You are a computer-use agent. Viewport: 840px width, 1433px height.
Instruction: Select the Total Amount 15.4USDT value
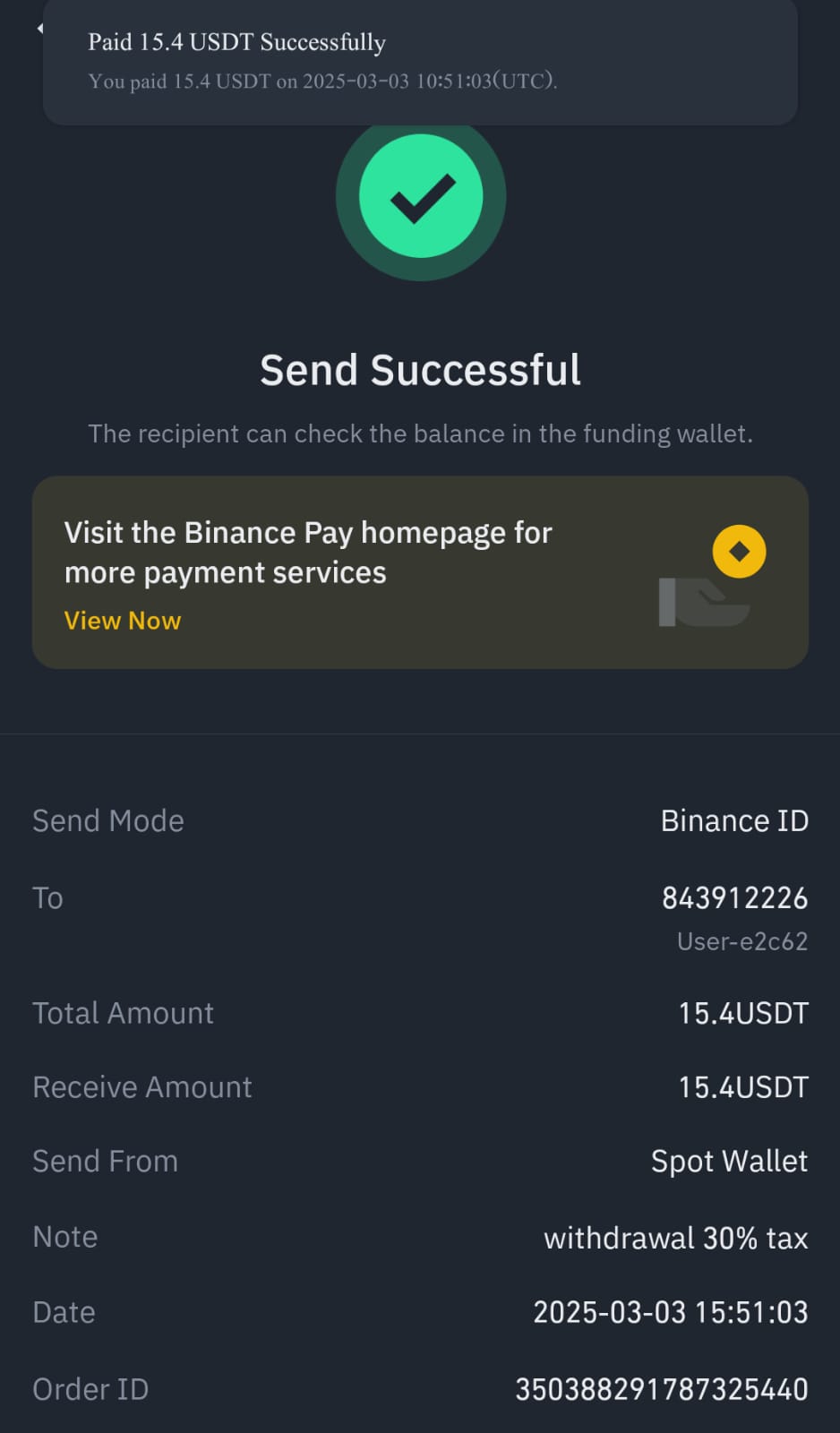pos(742,1012)
